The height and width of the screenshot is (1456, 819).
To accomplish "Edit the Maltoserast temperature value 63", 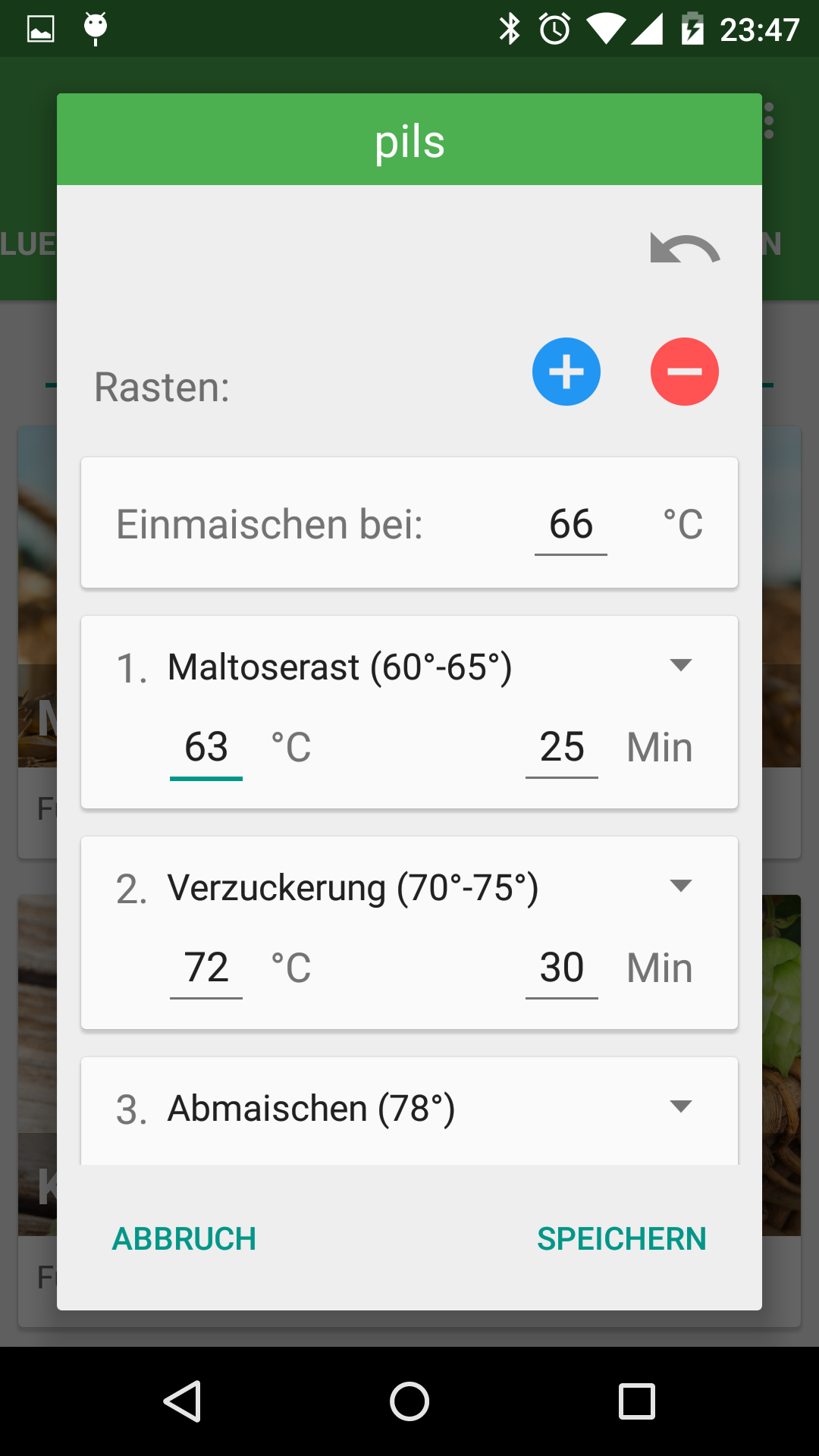I will pos(206,748).
